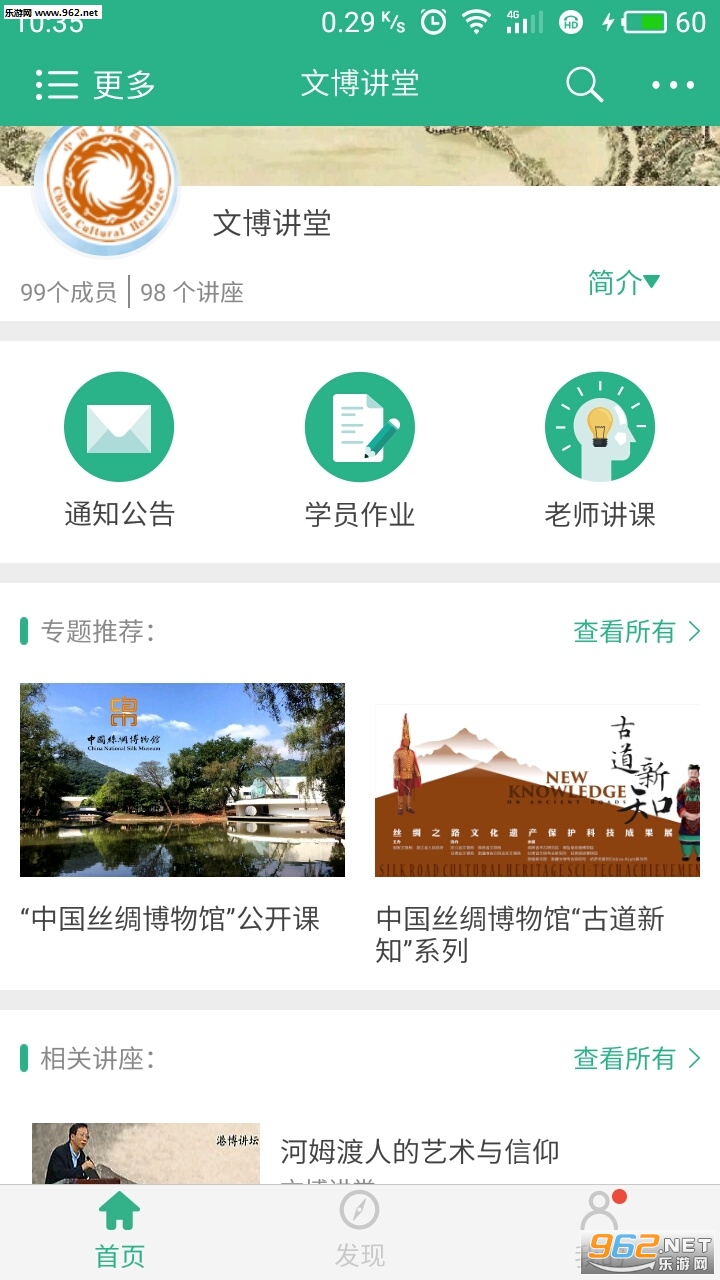720x1280 pixels.
Task: Expand the 简介 introduction
Action: 623,283
